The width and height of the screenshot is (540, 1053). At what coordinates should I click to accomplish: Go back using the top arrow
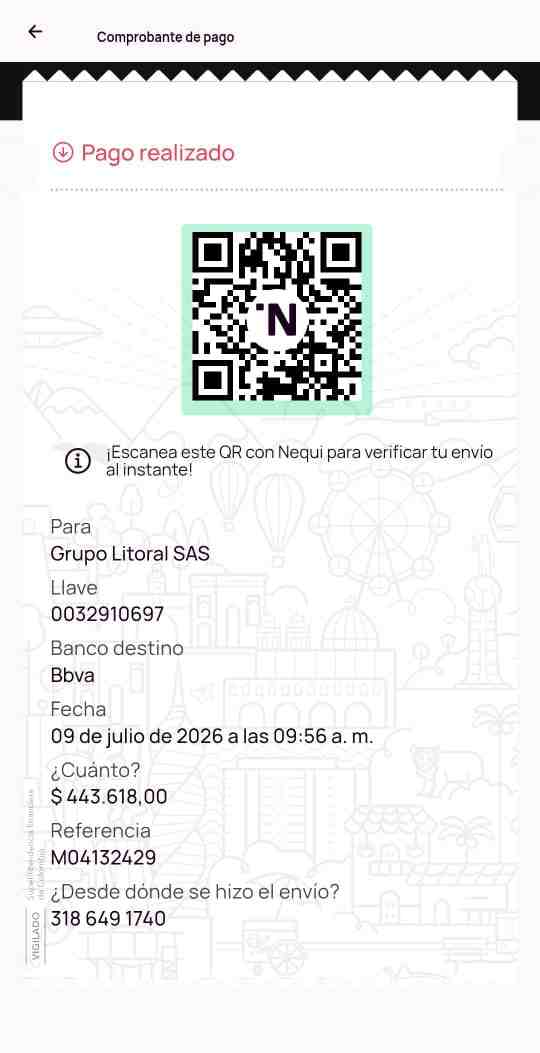tap(35, 32)
